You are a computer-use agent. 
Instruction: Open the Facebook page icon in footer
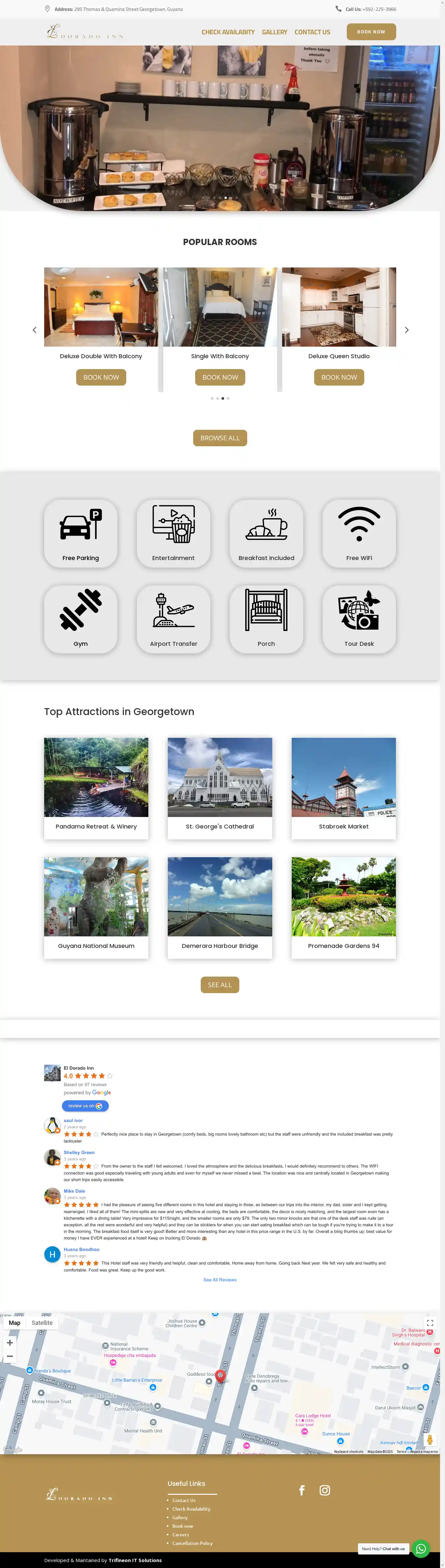302,1490
